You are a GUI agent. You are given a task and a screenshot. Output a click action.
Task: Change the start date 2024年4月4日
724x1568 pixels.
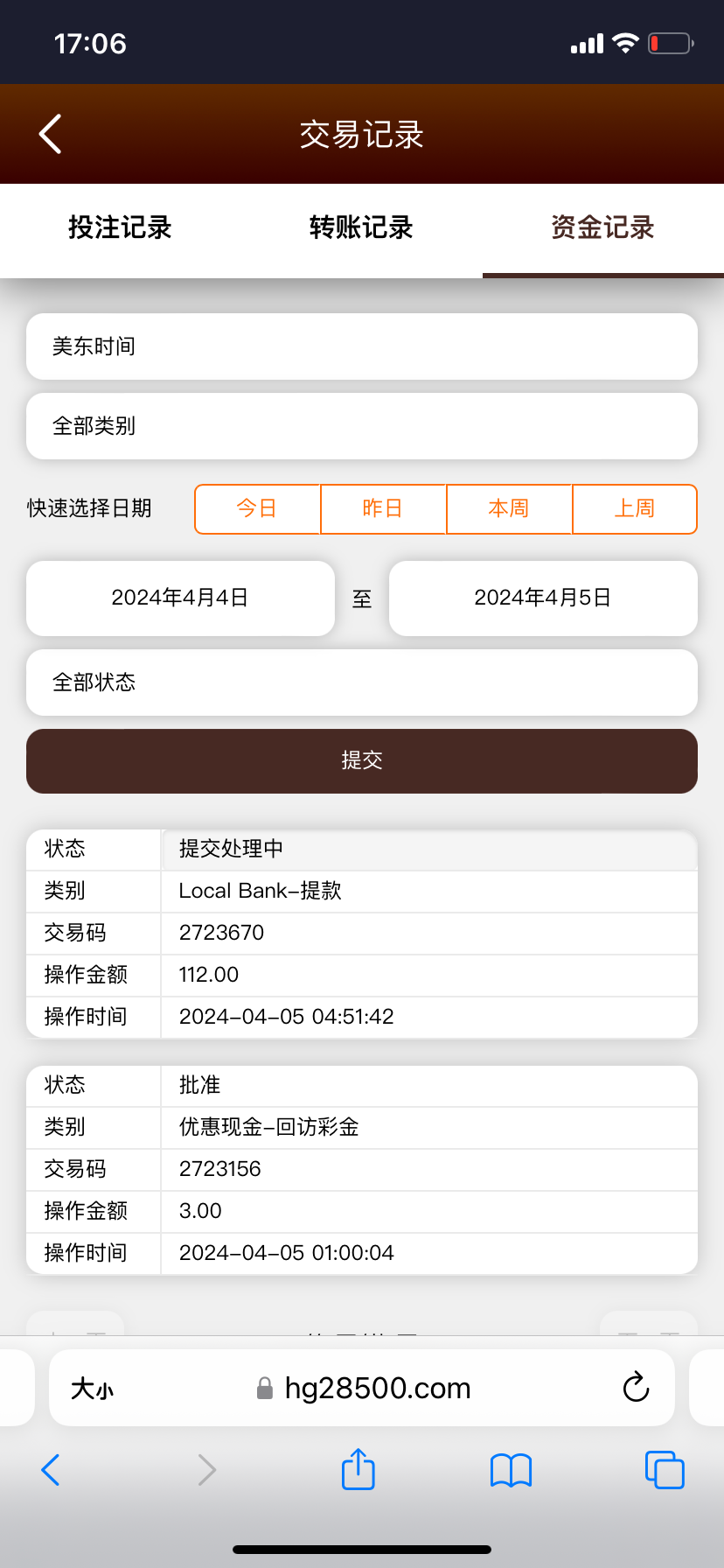coord(180,598)
